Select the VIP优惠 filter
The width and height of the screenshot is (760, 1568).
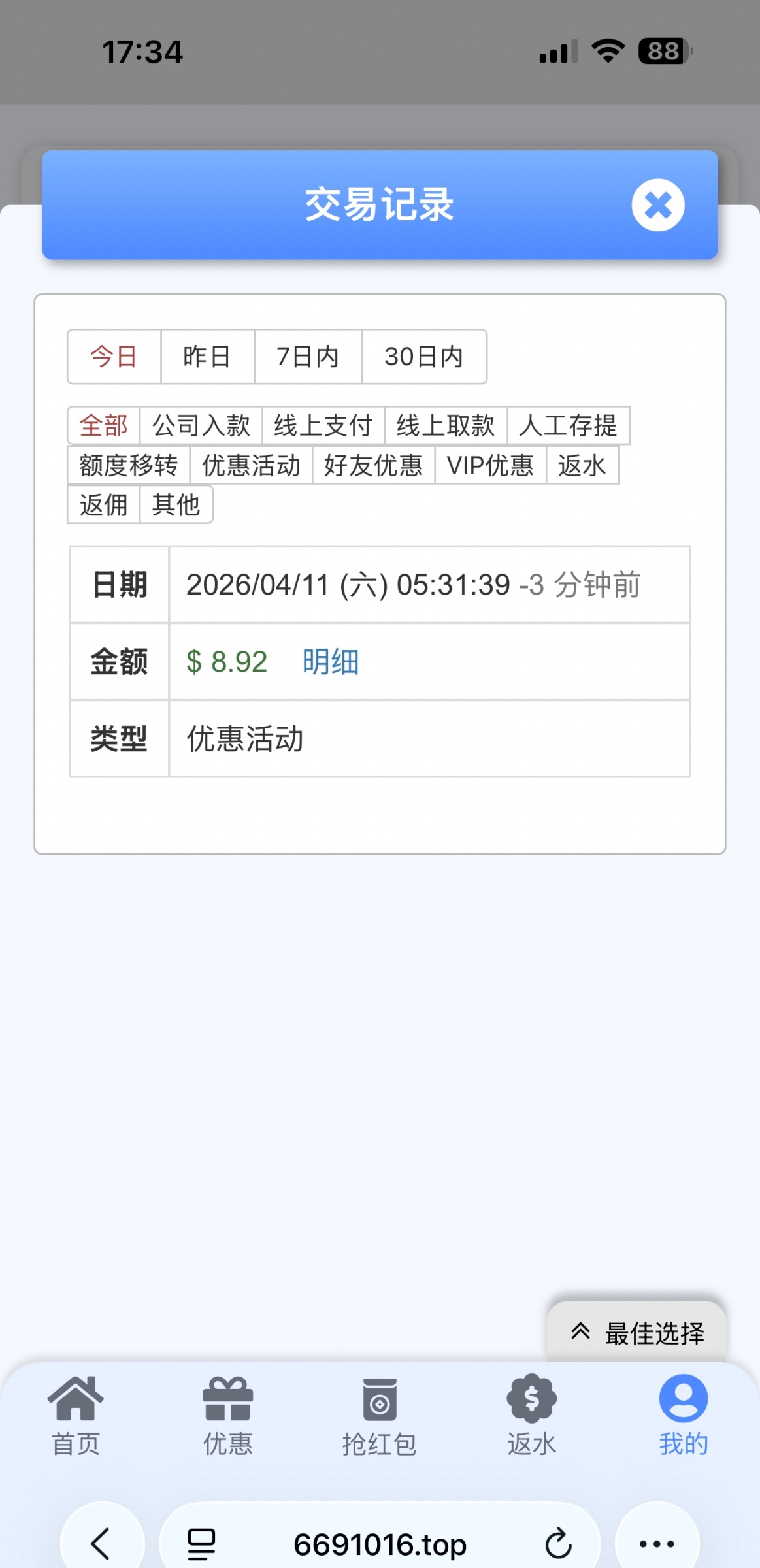(490, 466)
